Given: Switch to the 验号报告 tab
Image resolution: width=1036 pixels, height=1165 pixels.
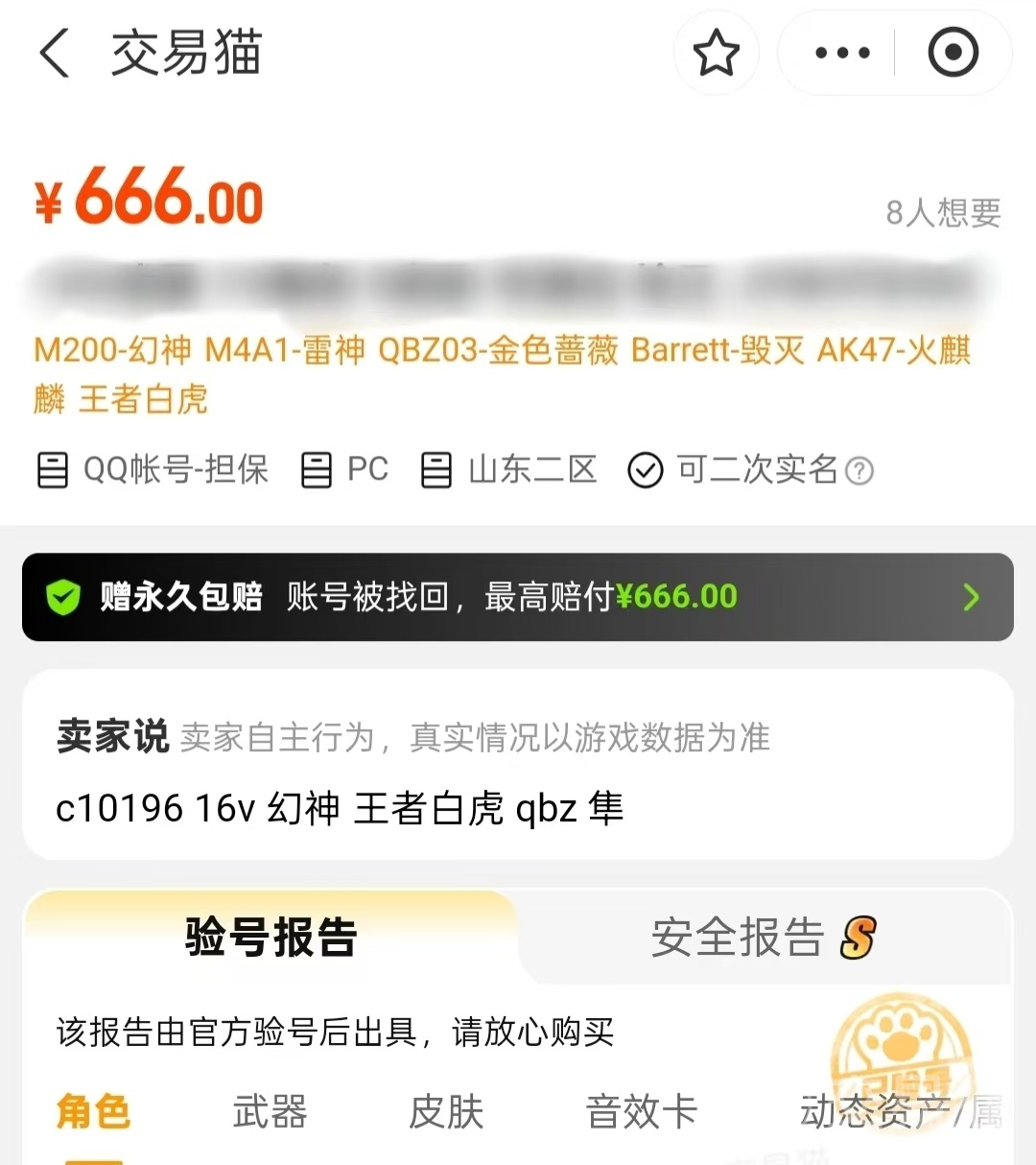Looking at the screenshot, I should click(271, 938).
